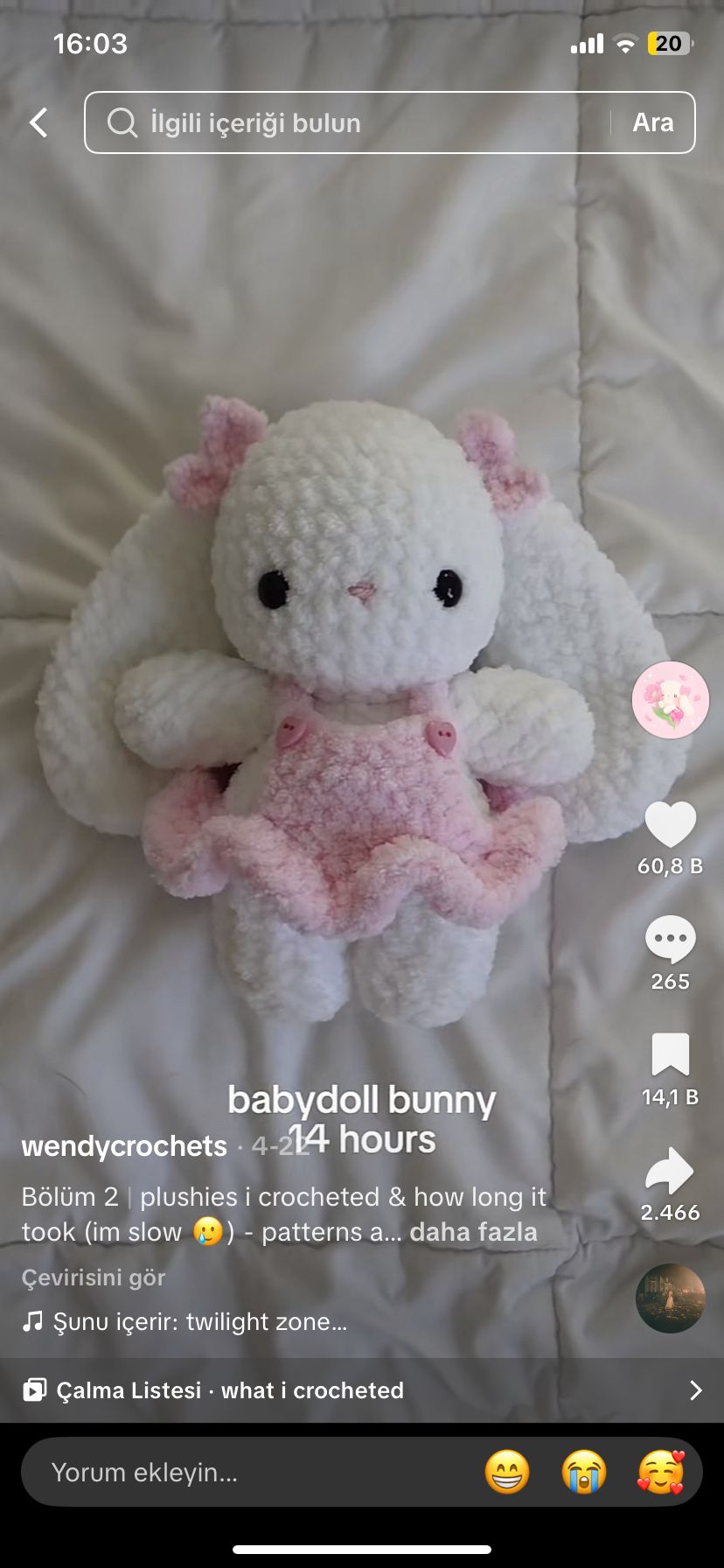724x1568 pixels.
Task: Tap Çevirisini gör to translate caption
Action: (94, 1277)
